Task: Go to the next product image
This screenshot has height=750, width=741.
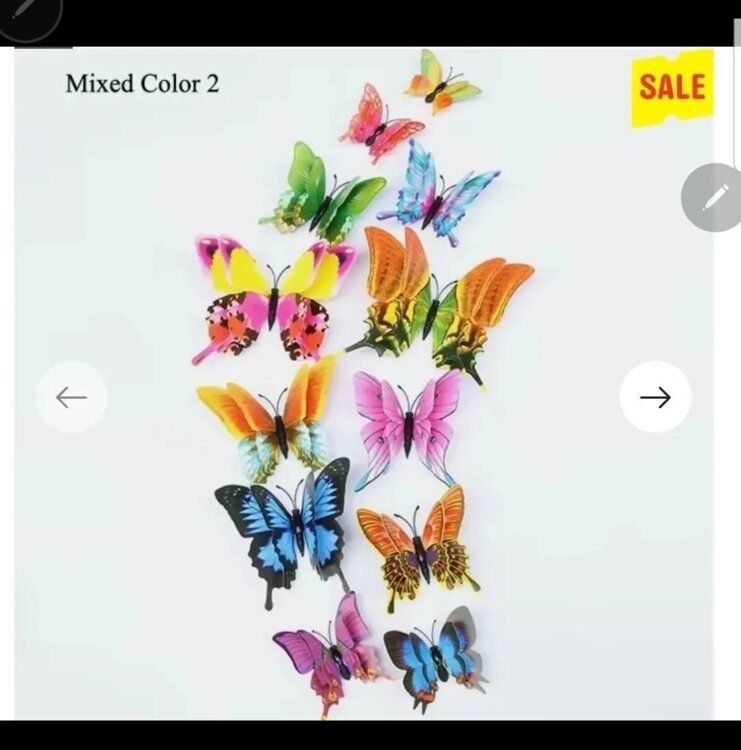Action: click(x=655, y=397)
